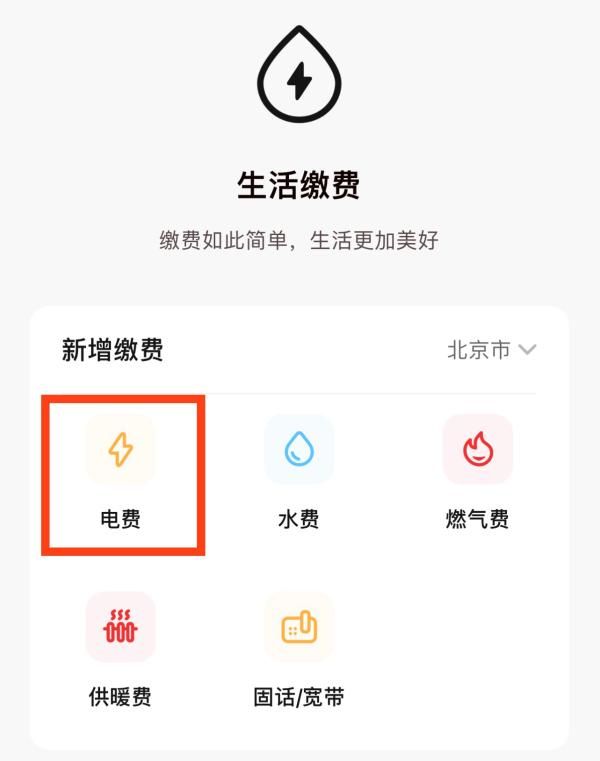Viewport: 600px width, 761px height.
Task: Expand the 北京市 city dropdown
Action: (492, 350)
